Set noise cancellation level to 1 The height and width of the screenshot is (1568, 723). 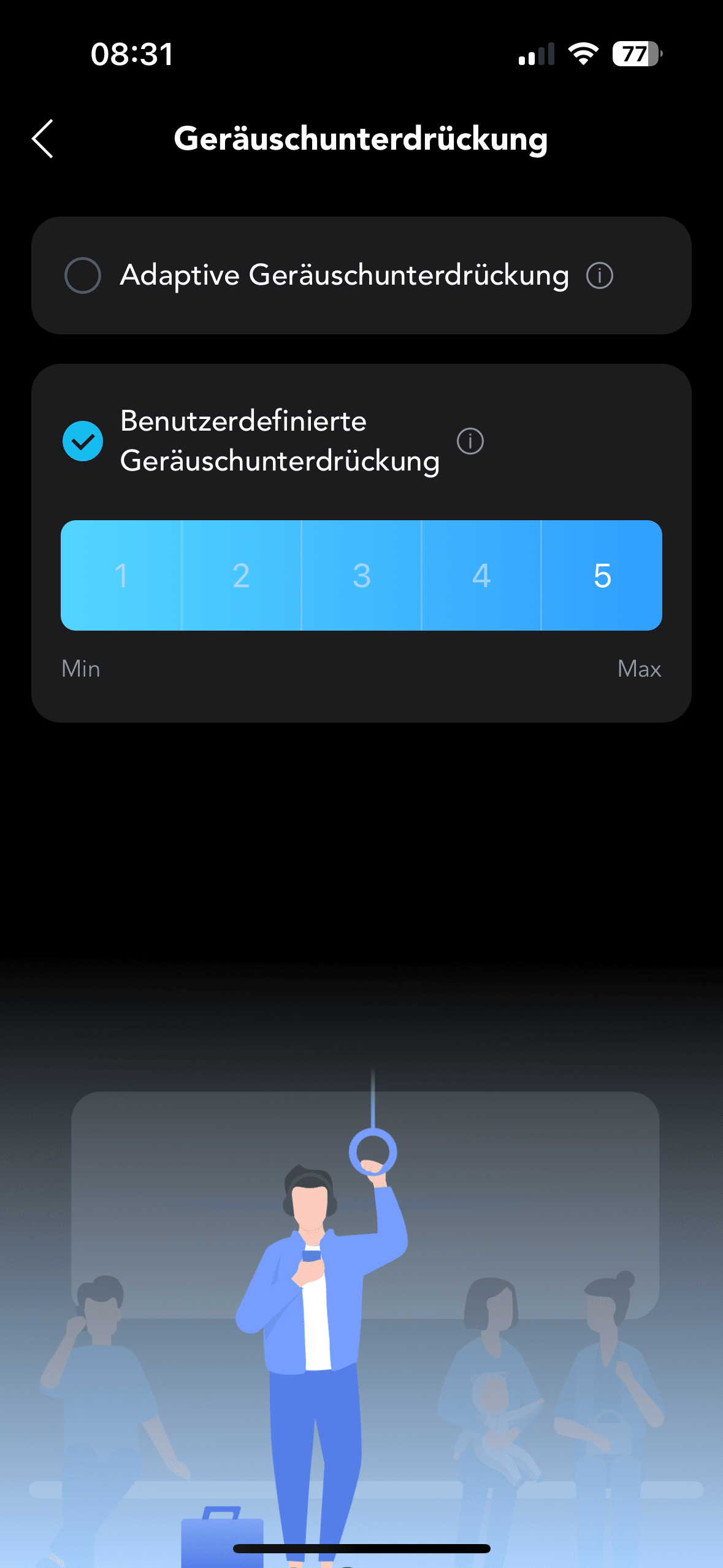[121, 575]
